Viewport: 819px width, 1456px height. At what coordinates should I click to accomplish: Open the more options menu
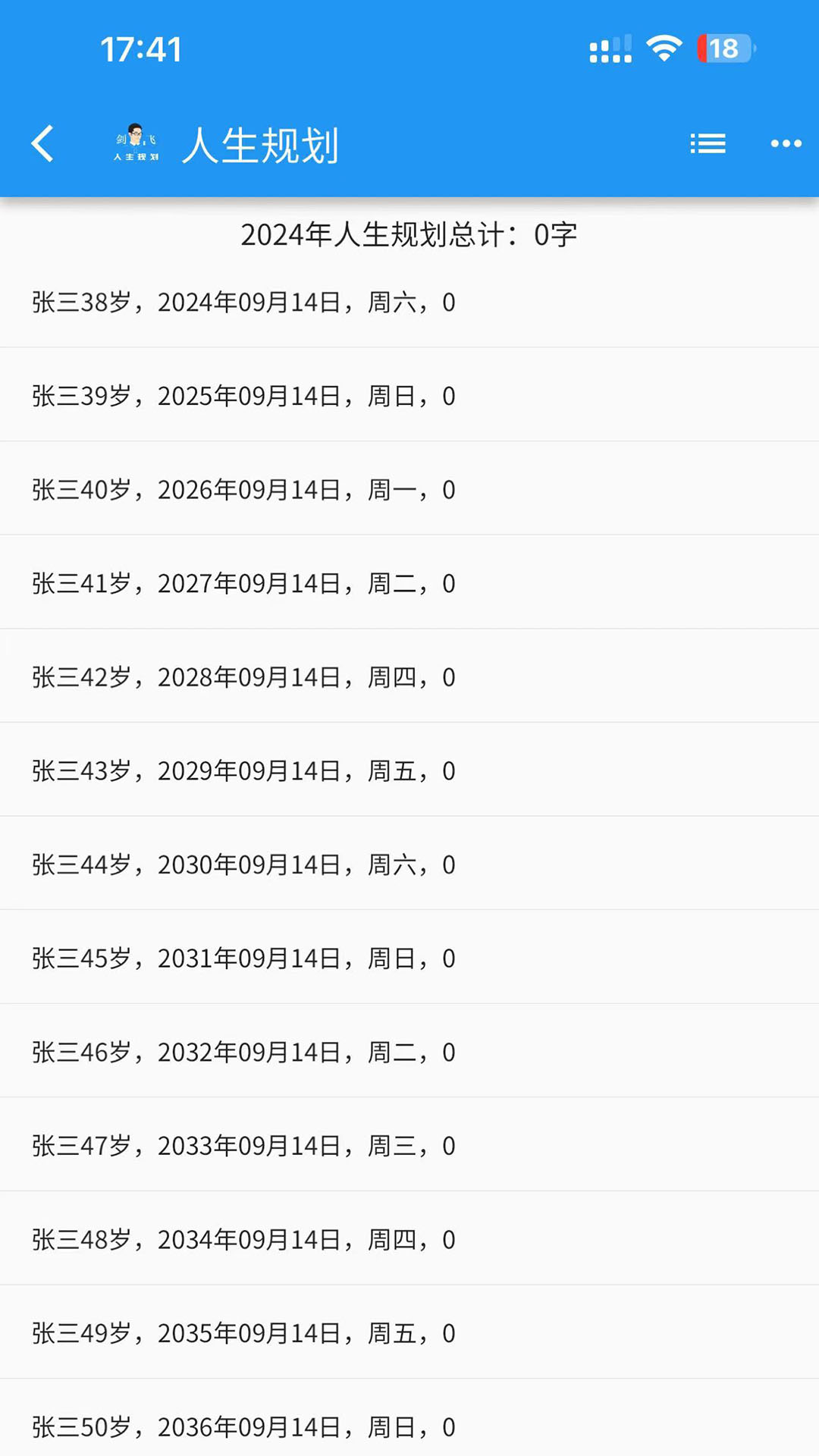pyautogui.click(x=785, y=143)
